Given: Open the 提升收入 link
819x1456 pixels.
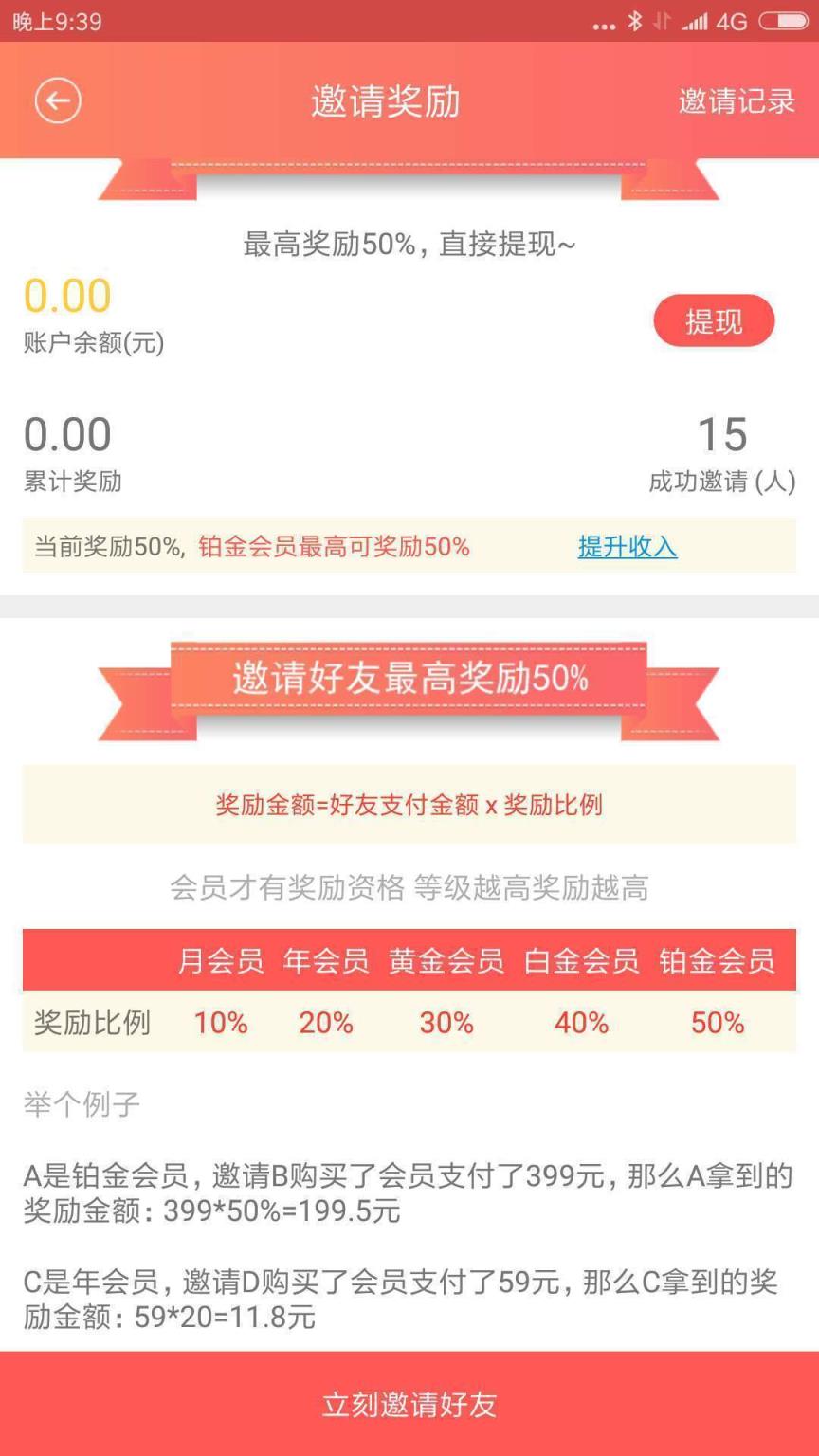Looking at the screenshot, I should pyautogui.click(x=626, y=547).
